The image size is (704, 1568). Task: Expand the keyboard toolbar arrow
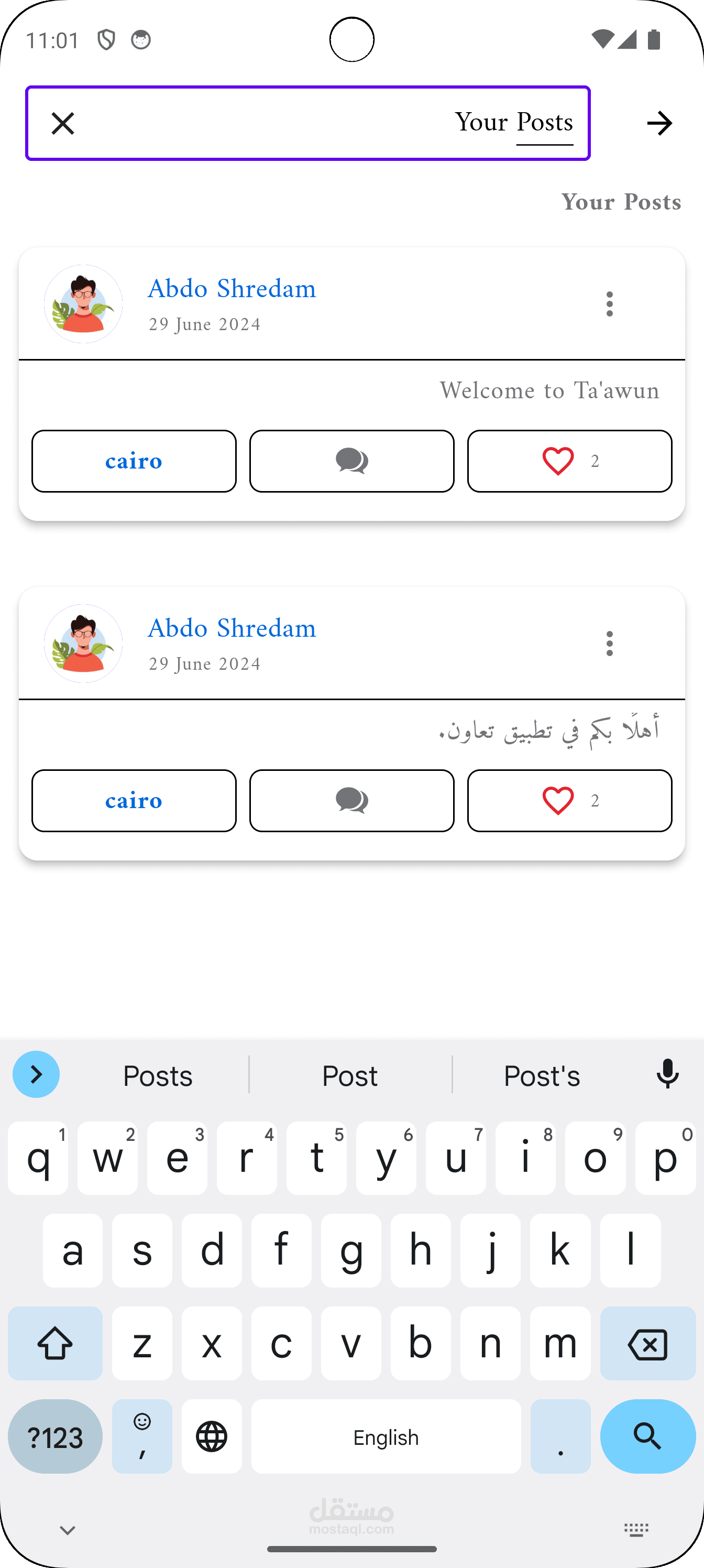tap(36, 1074)
